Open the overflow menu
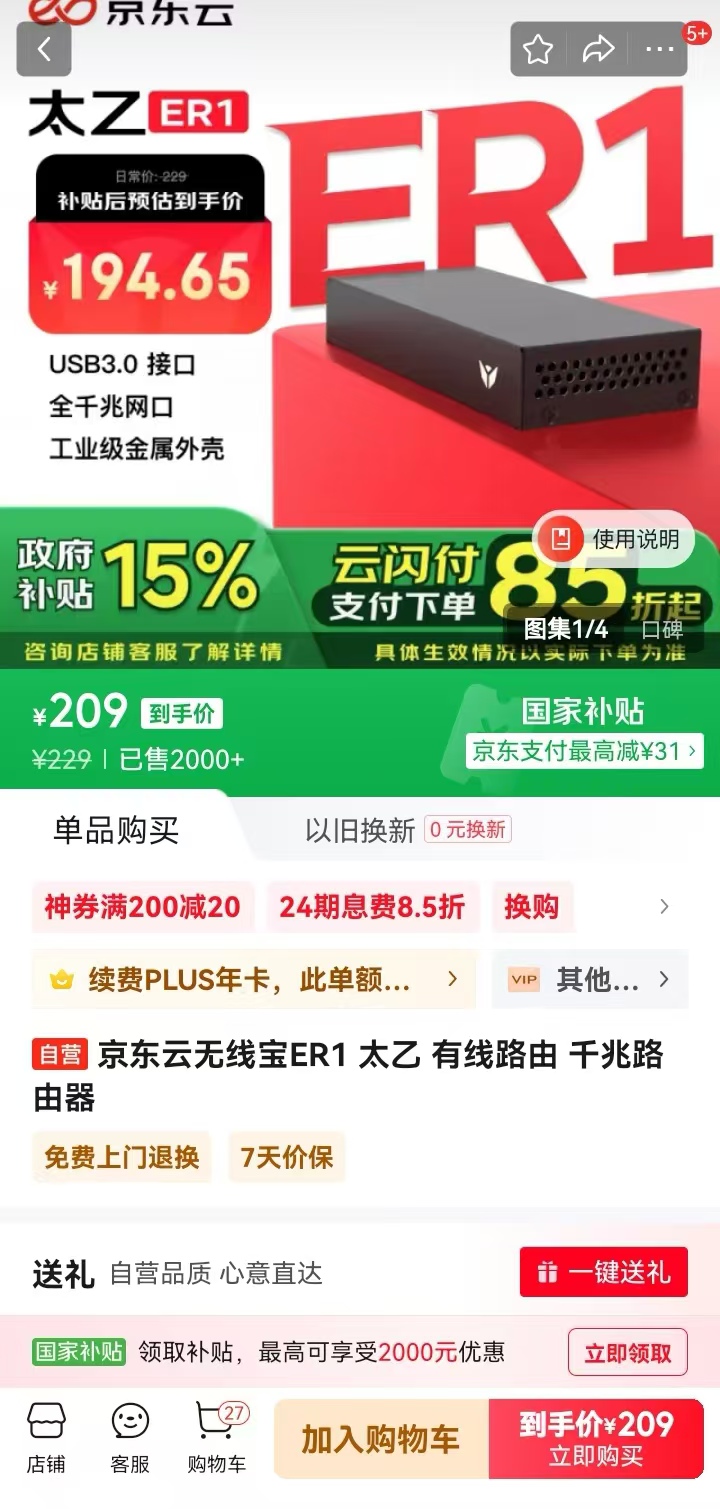 pos(659,49)
